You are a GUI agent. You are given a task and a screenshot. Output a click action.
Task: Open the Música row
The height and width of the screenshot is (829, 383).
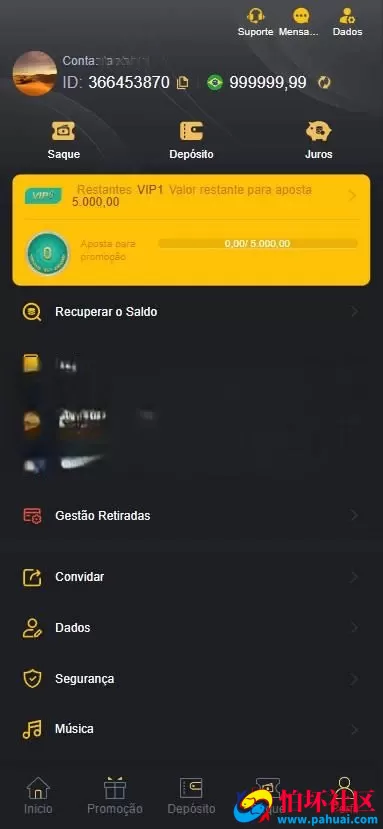tap(191, 729)
